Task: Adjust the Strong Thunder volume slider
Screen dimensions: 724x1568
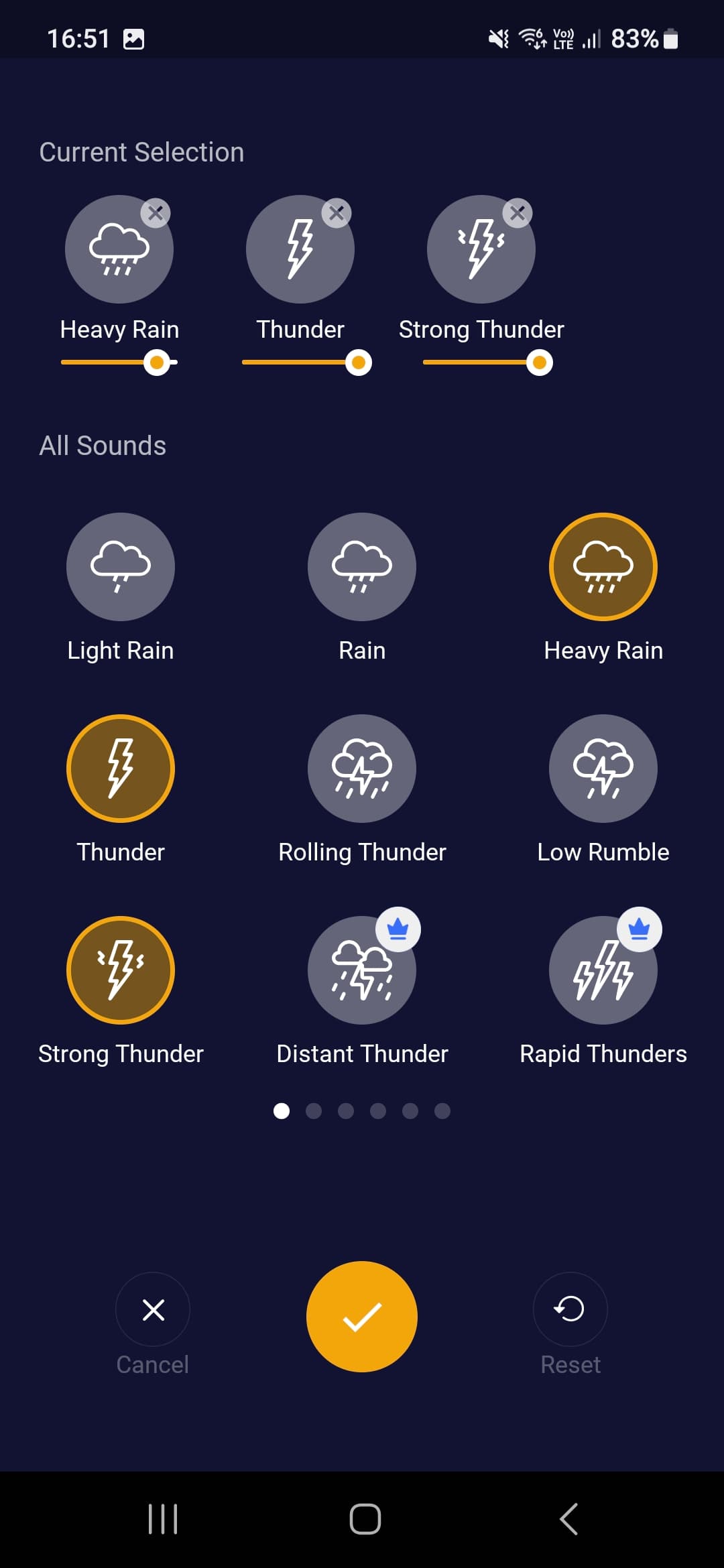Action: click(540, 363)
